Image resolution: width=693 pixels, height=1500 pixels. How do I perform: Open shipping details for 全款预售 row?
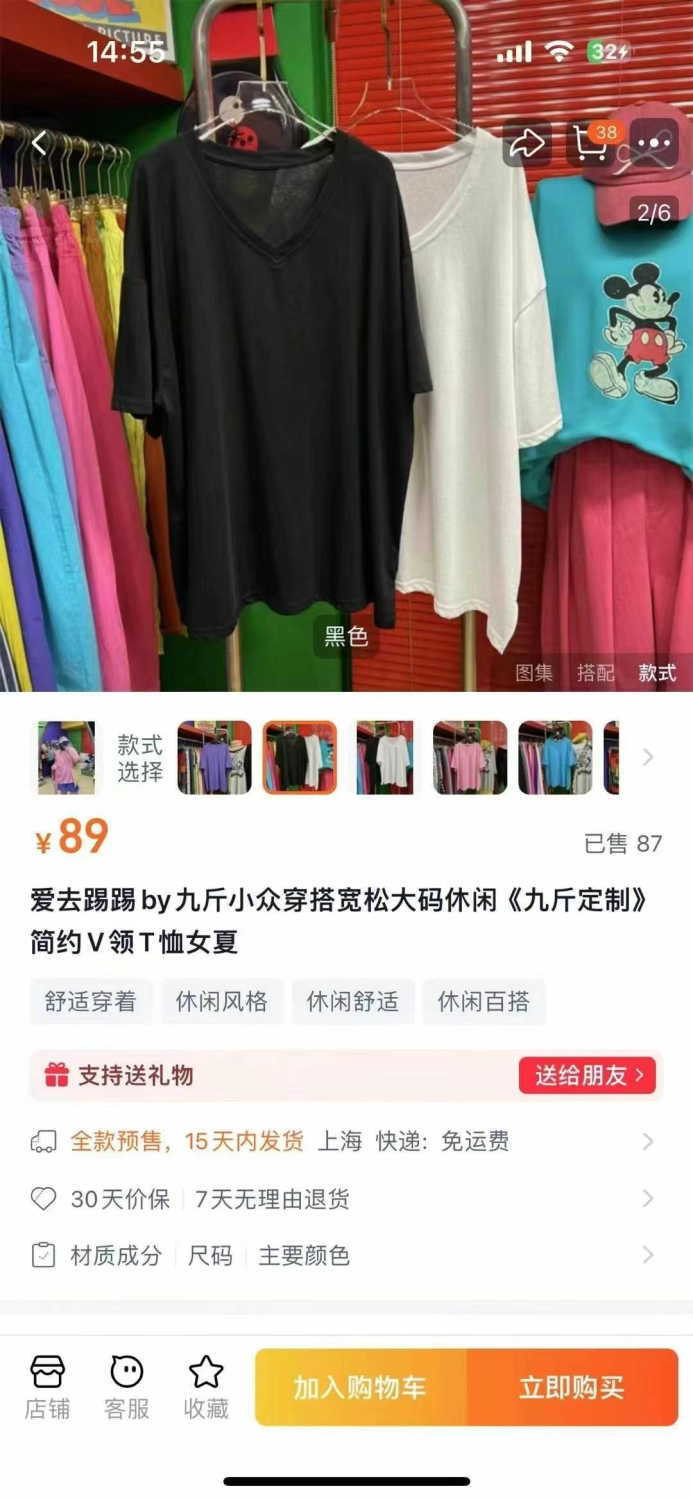[x=346, y=1142]
